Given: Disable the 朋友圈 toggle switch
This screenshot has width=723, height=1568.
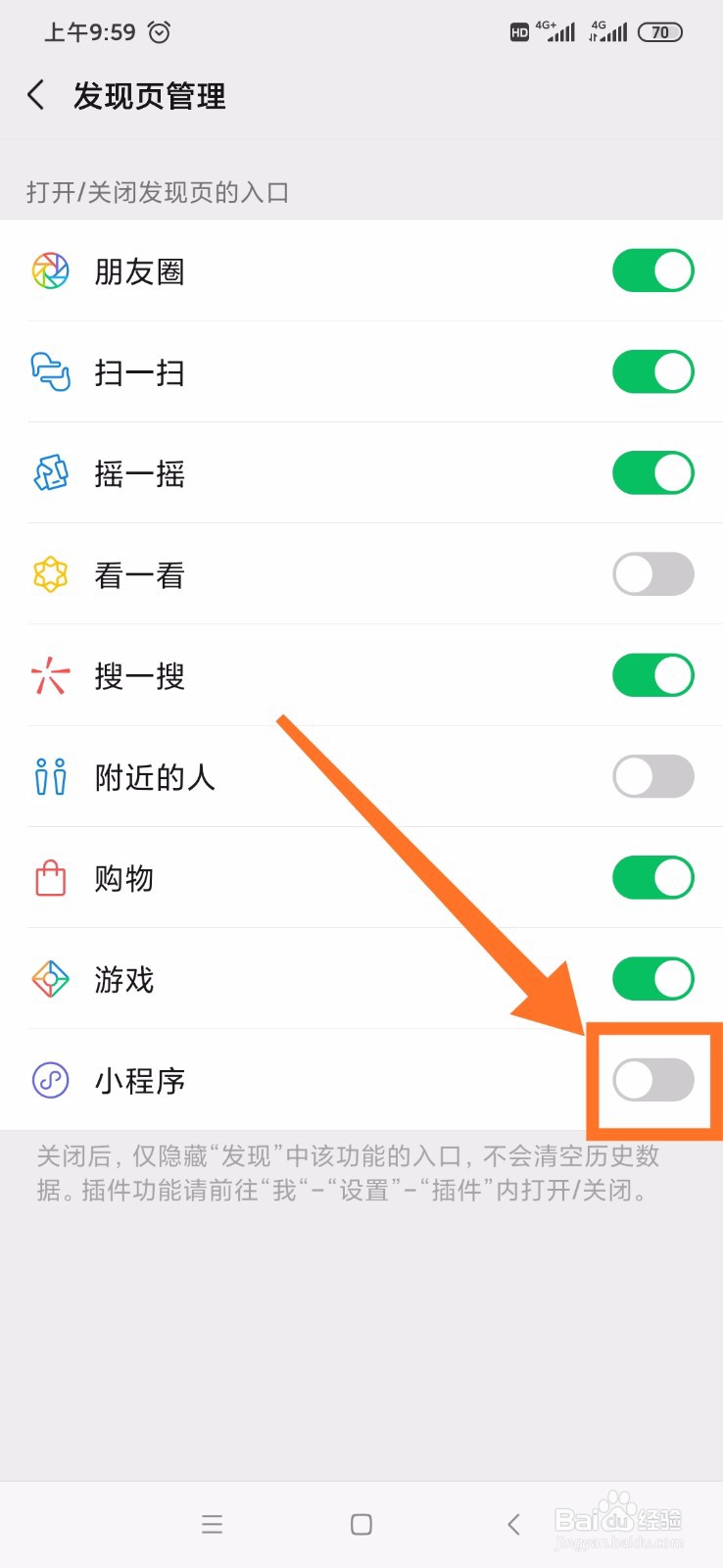Looking at the screenshot, I should (x=652, y=271).
